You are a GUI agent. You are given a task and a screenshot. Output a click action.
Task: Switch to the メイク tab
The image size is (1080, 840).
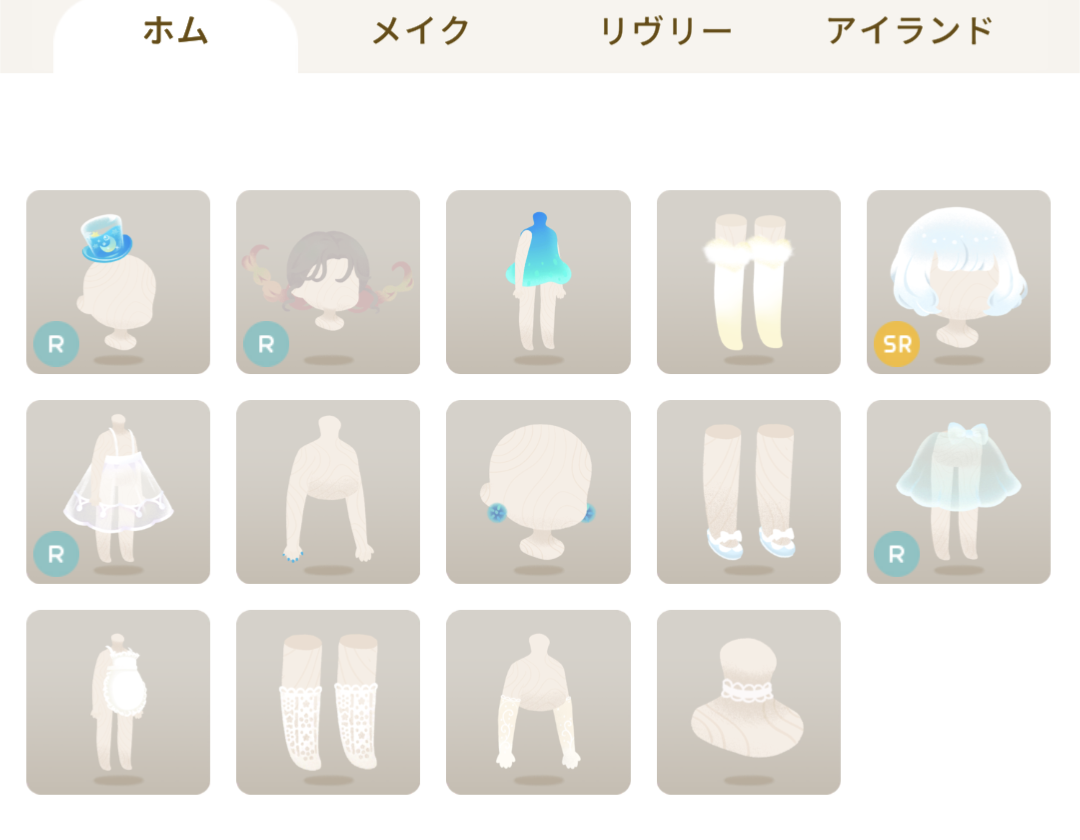[x=421, y=32]
